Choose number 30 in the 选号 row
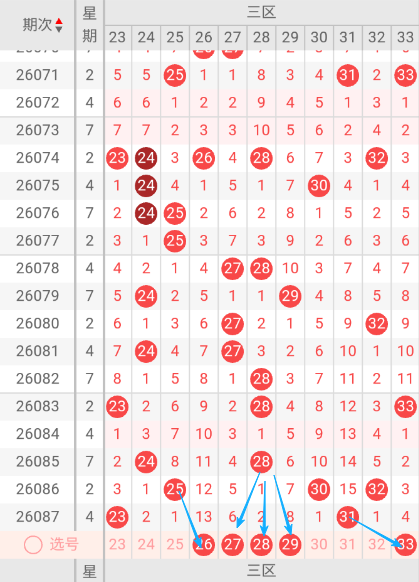This screenshot has height=582, width=419. 319,545
